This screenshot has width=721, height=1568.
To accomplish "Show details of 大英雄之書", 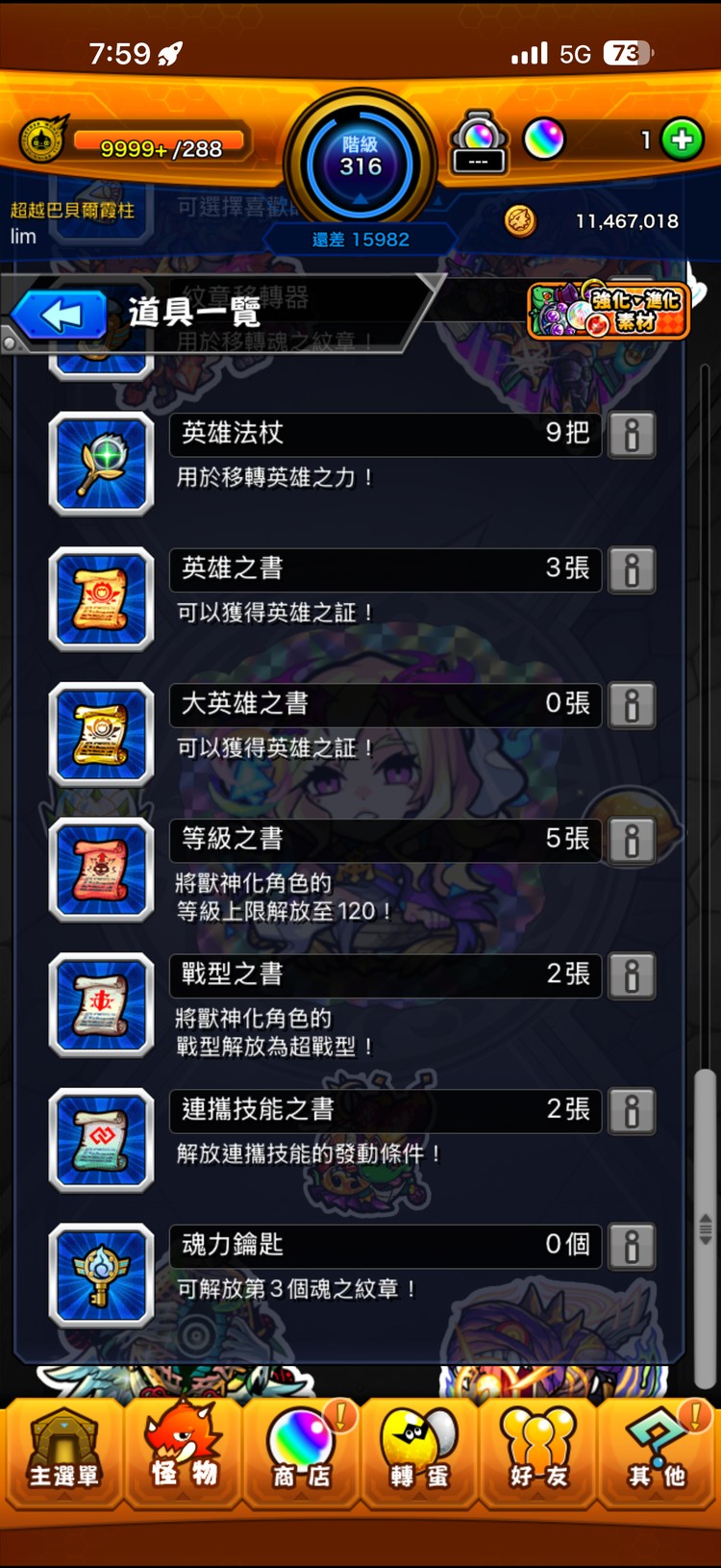I will (x=632, y=705).
